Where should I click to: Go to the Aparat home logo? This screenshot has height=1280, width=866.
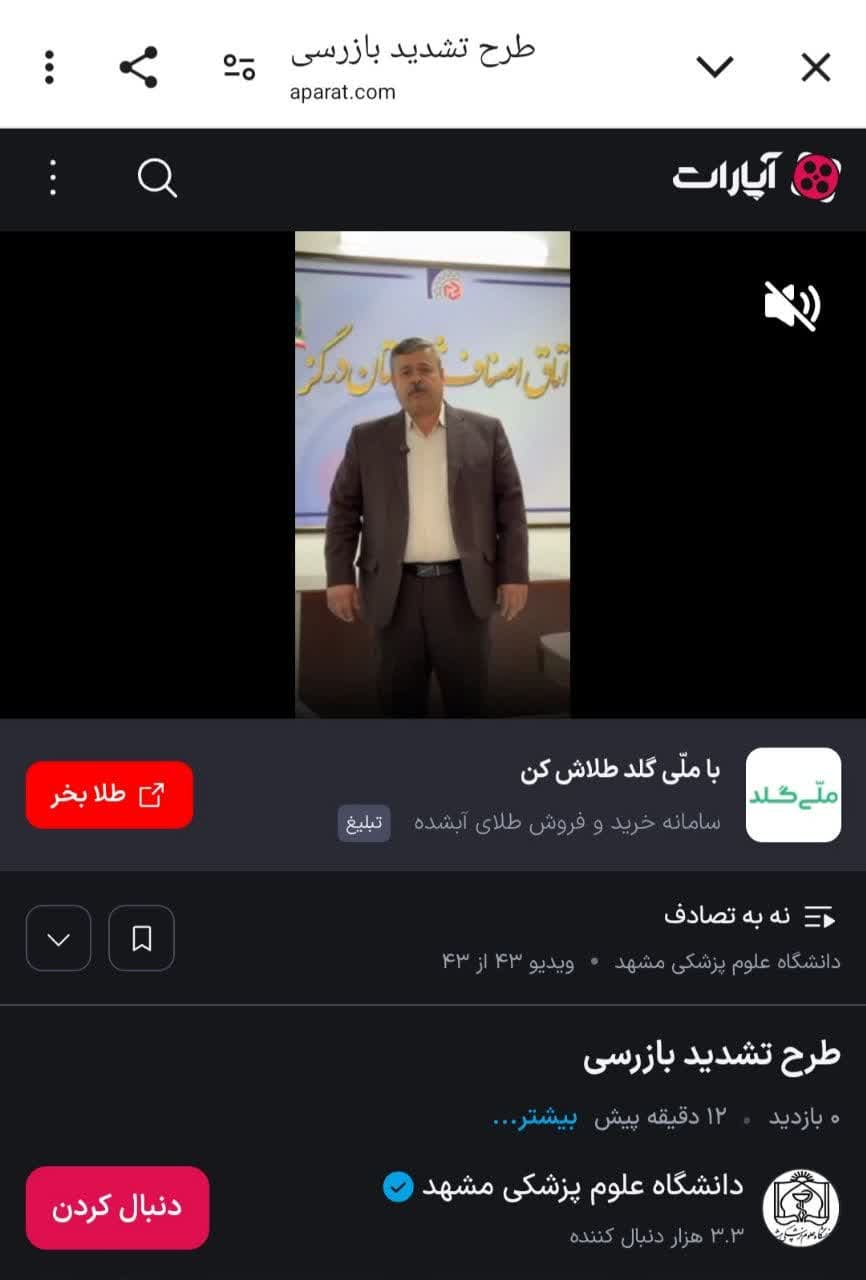point(757,178)
